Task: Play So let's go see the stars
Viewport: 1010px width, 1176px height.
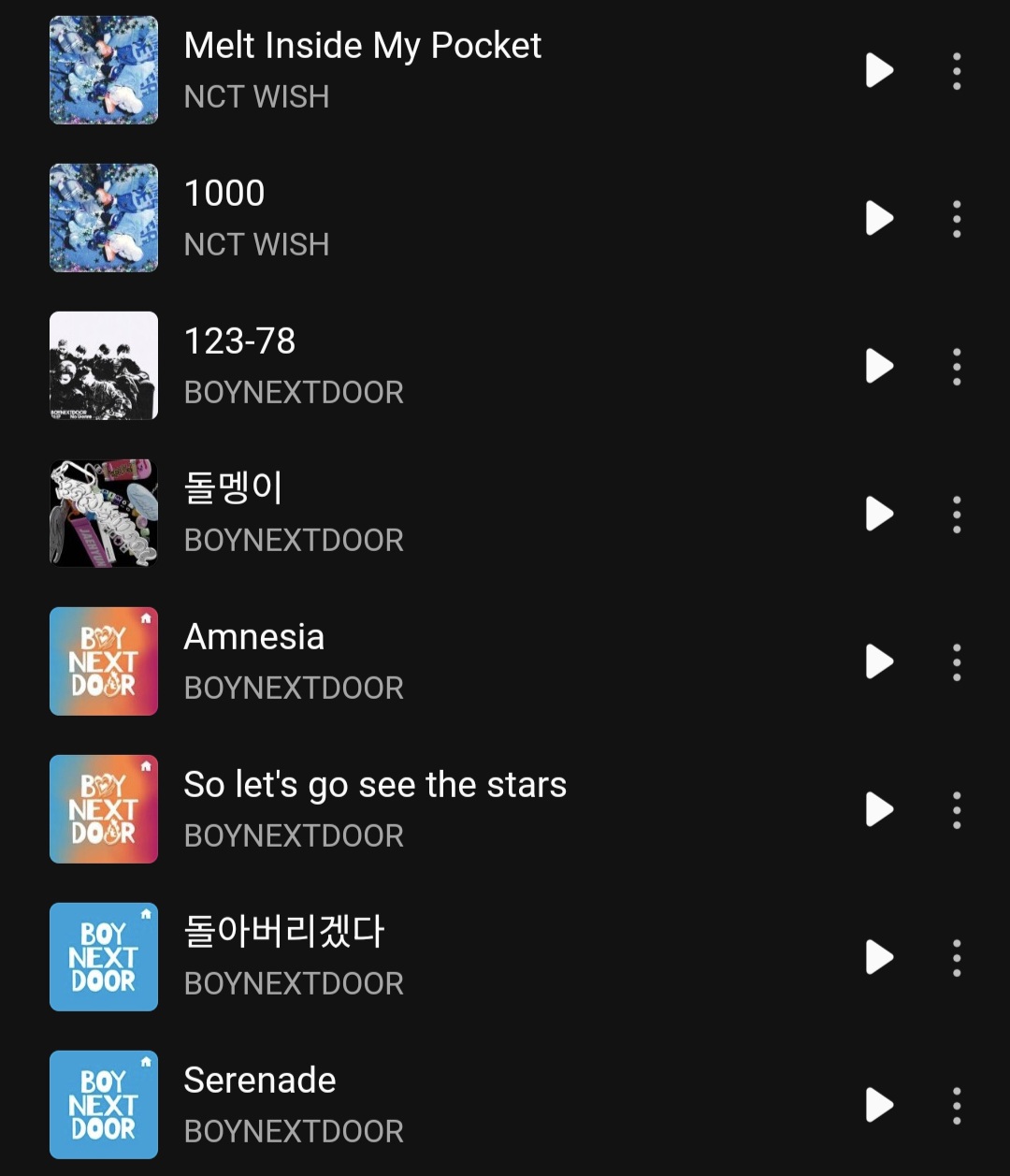Action: point(879,809)
